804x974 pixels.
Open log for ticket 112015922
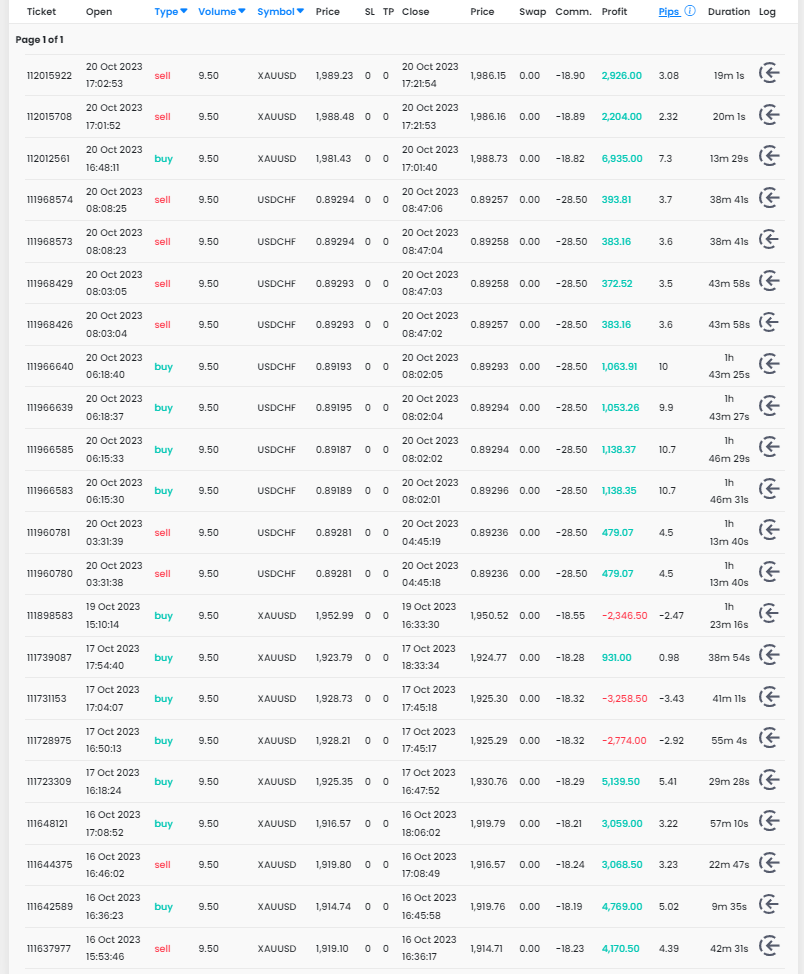tap(769, 75)
